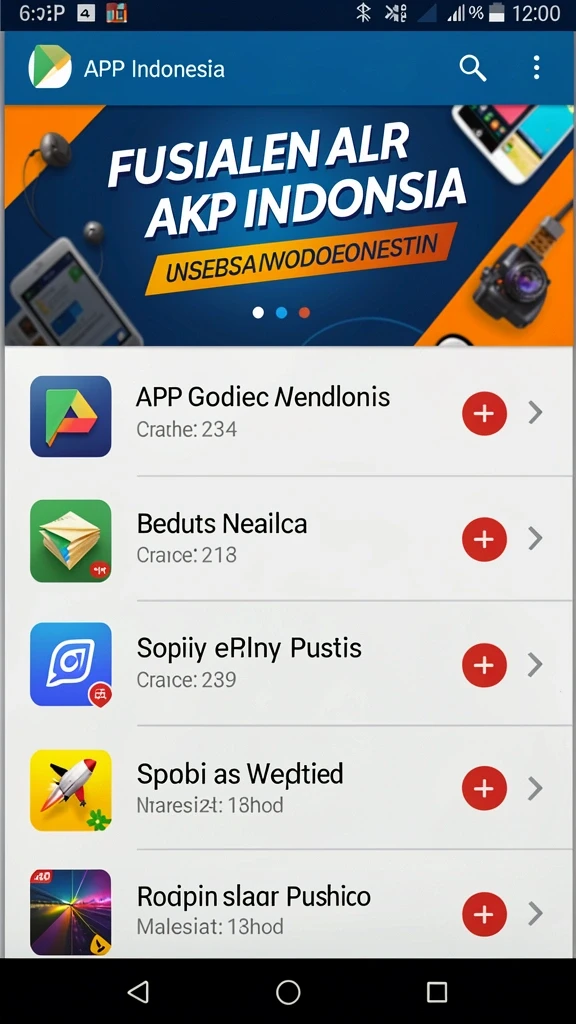Open the APP Godiec Nendlonis row
The width and height of the screenshot is (576, 1024).
click(x=288, y=415)
